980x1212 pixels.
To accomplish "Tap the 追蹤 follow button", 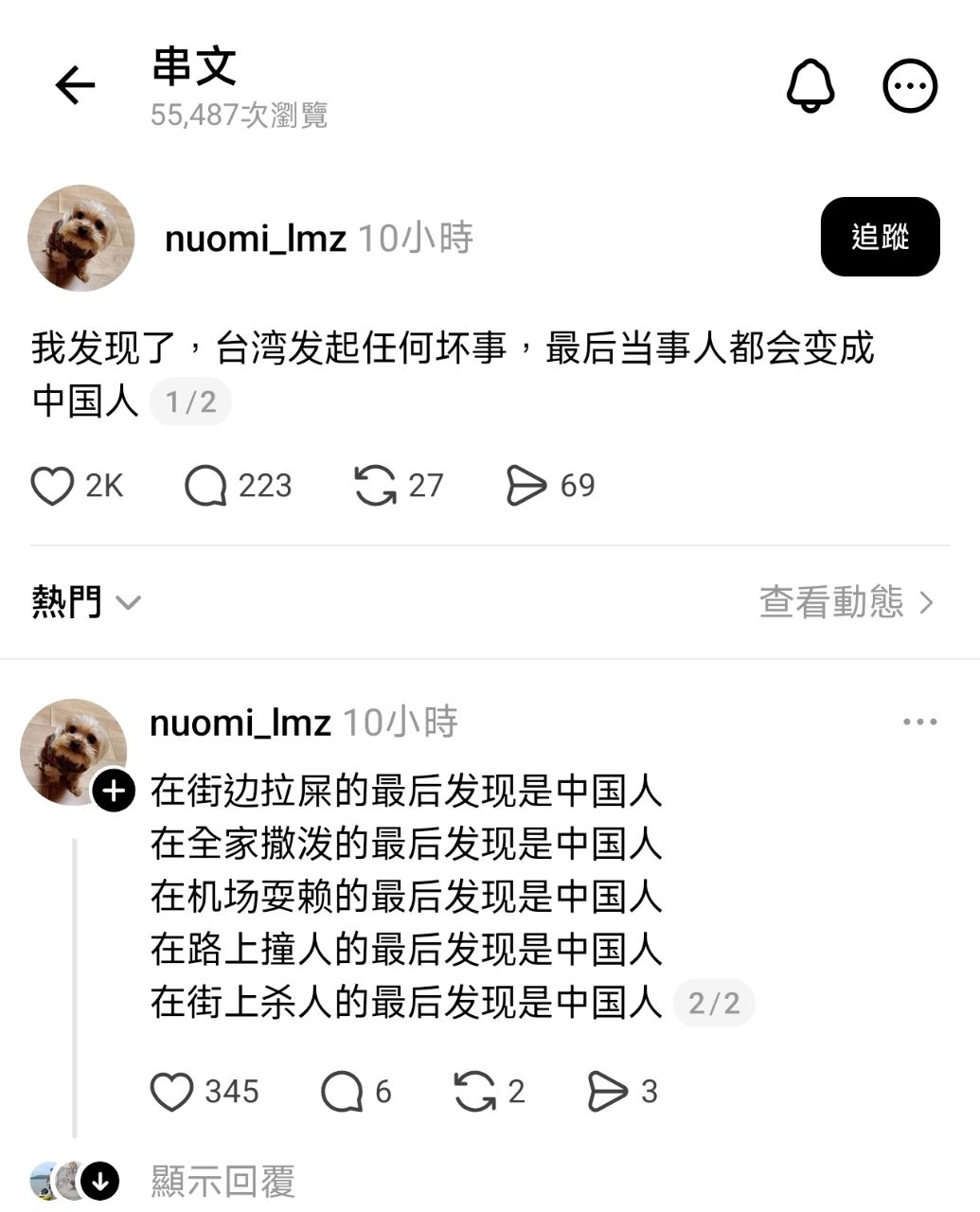I will coord(880,237).
